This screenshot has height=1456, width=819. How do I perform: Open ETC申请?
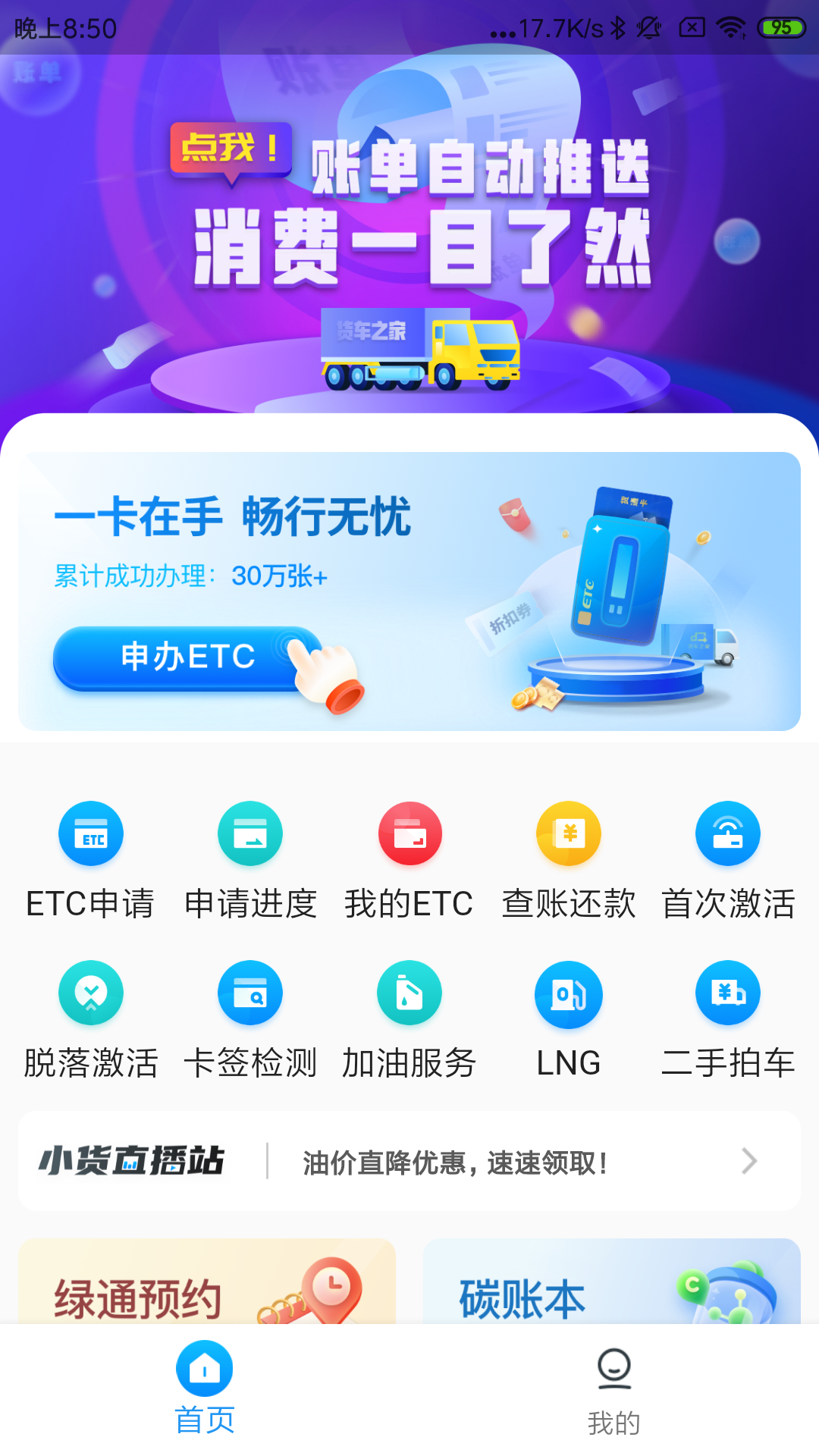[x=91, y=861]
